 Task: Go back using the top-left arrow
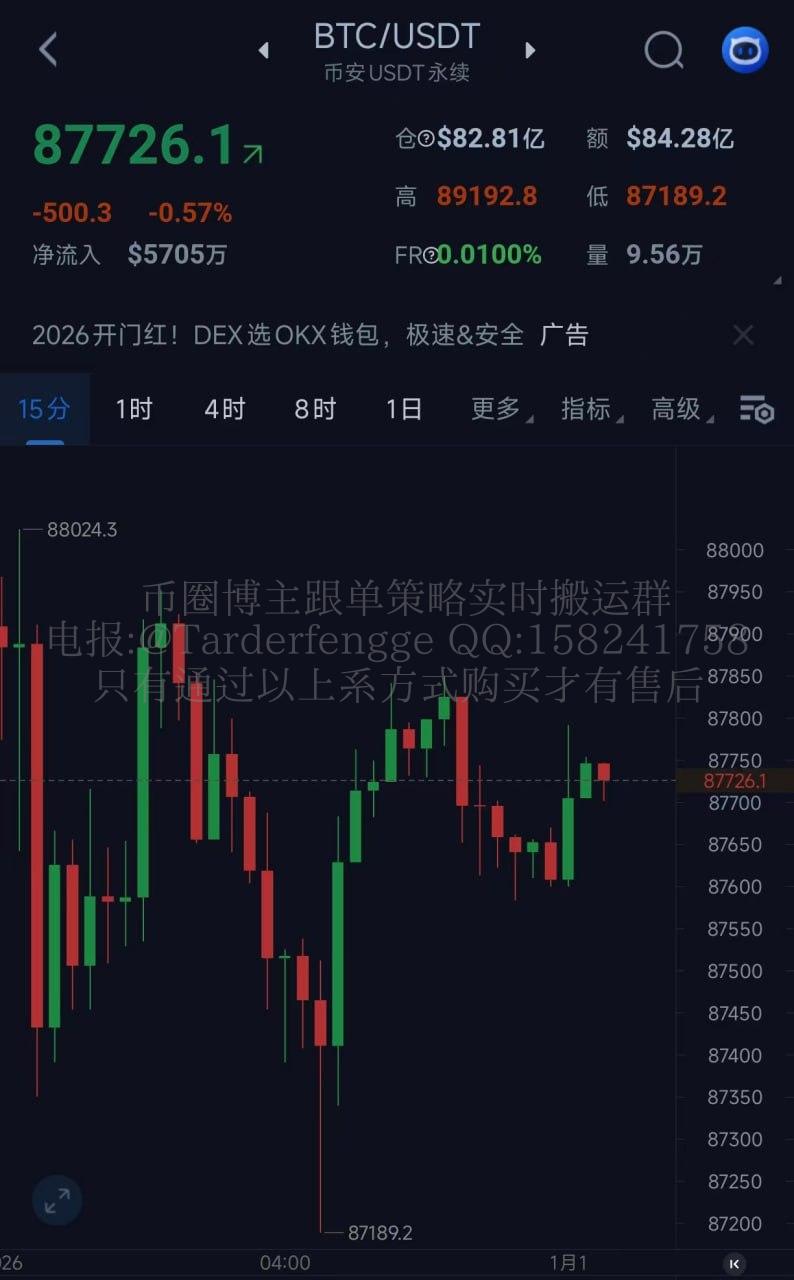[x=48, y=48]
